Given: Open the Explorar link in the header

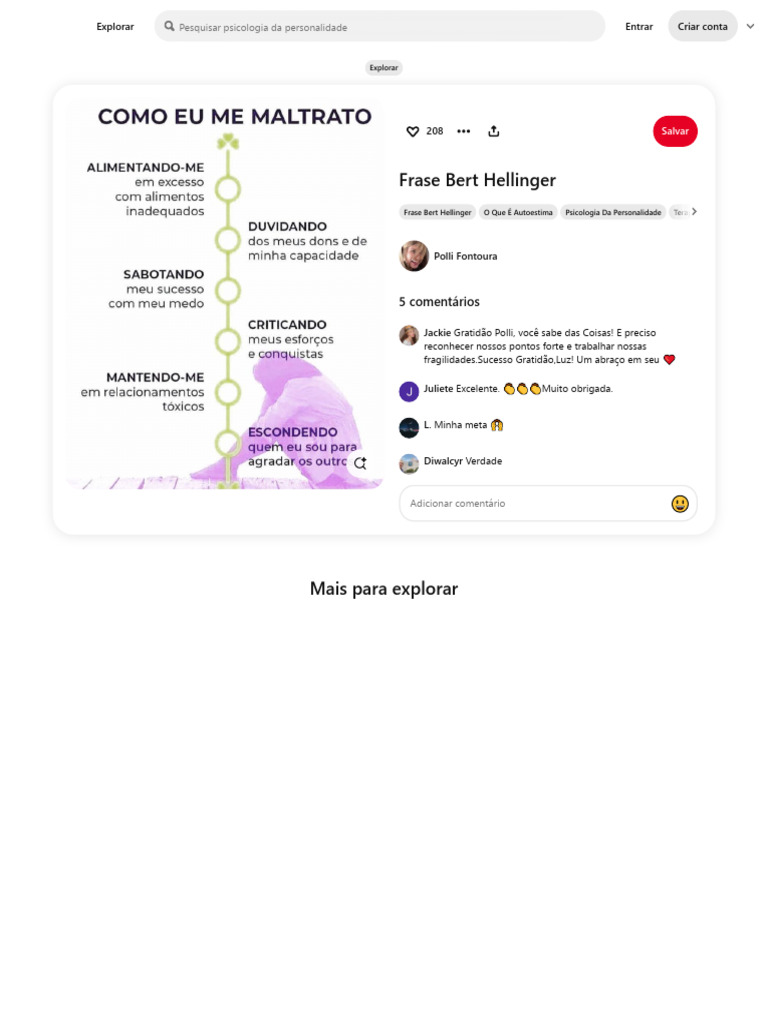Looking at the screenshot, I should pos(115,27).
